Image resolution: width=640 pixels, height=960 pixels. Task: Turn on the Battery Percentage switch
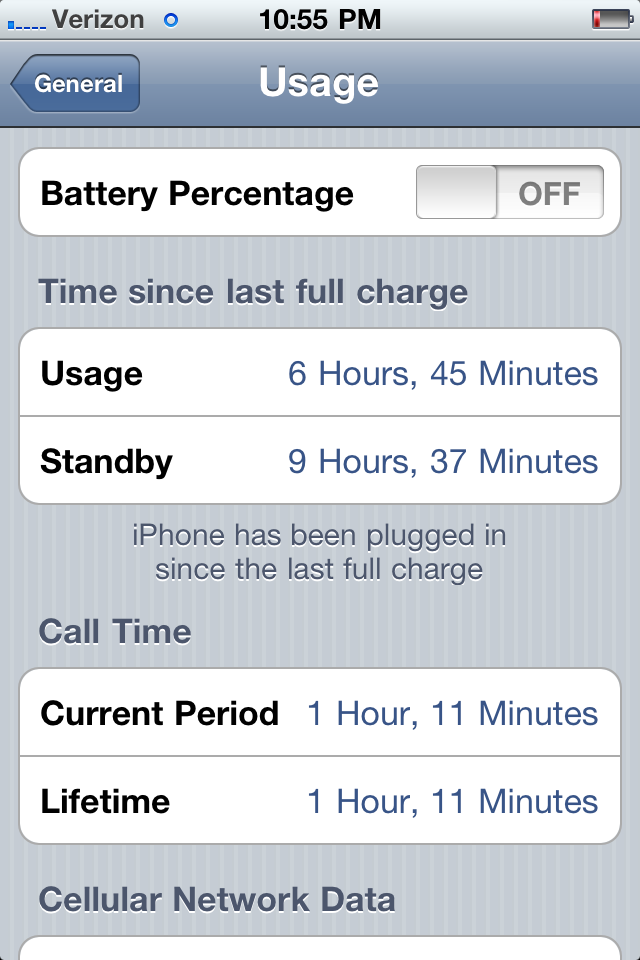pos(509,193)
